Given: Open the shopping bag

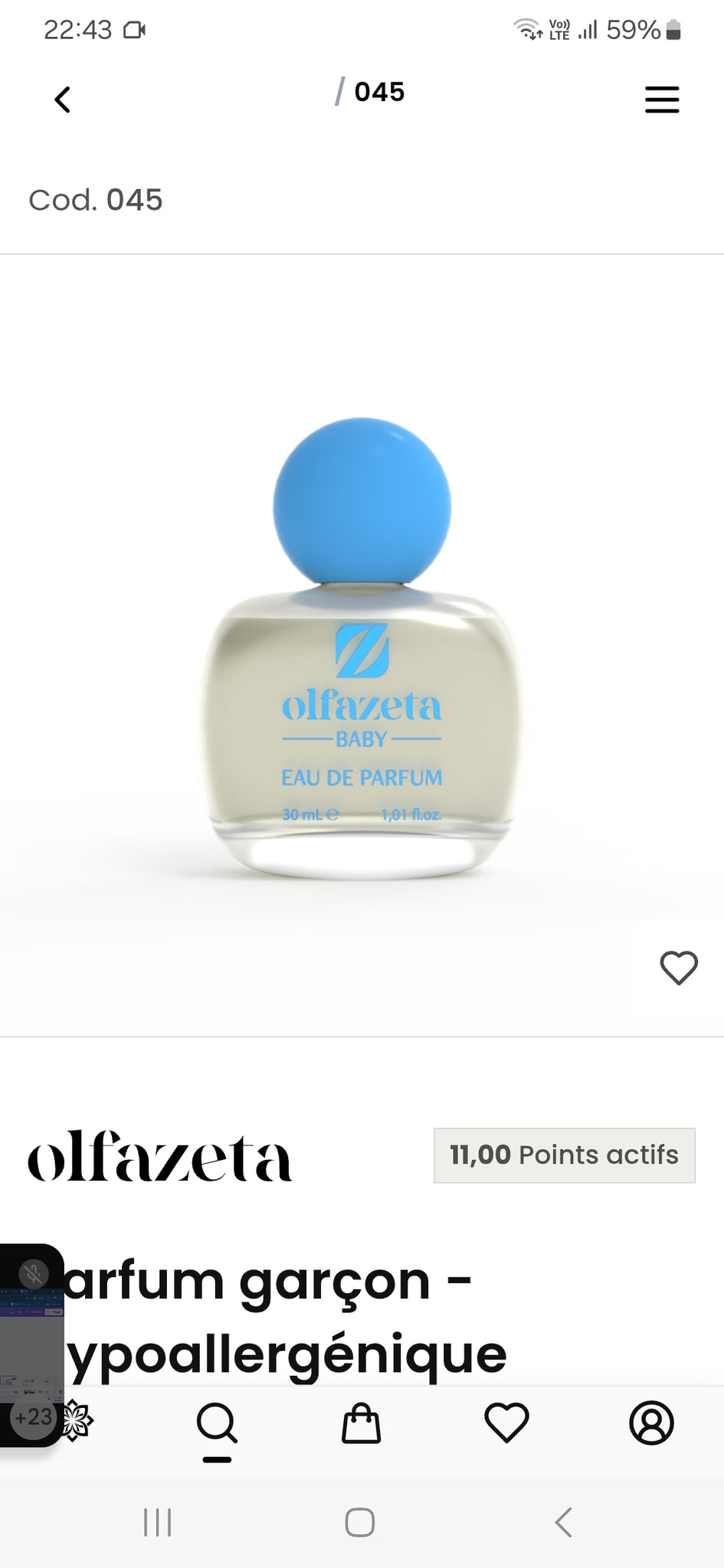Looking at the screenshot, I should [x=361, y=1424].
